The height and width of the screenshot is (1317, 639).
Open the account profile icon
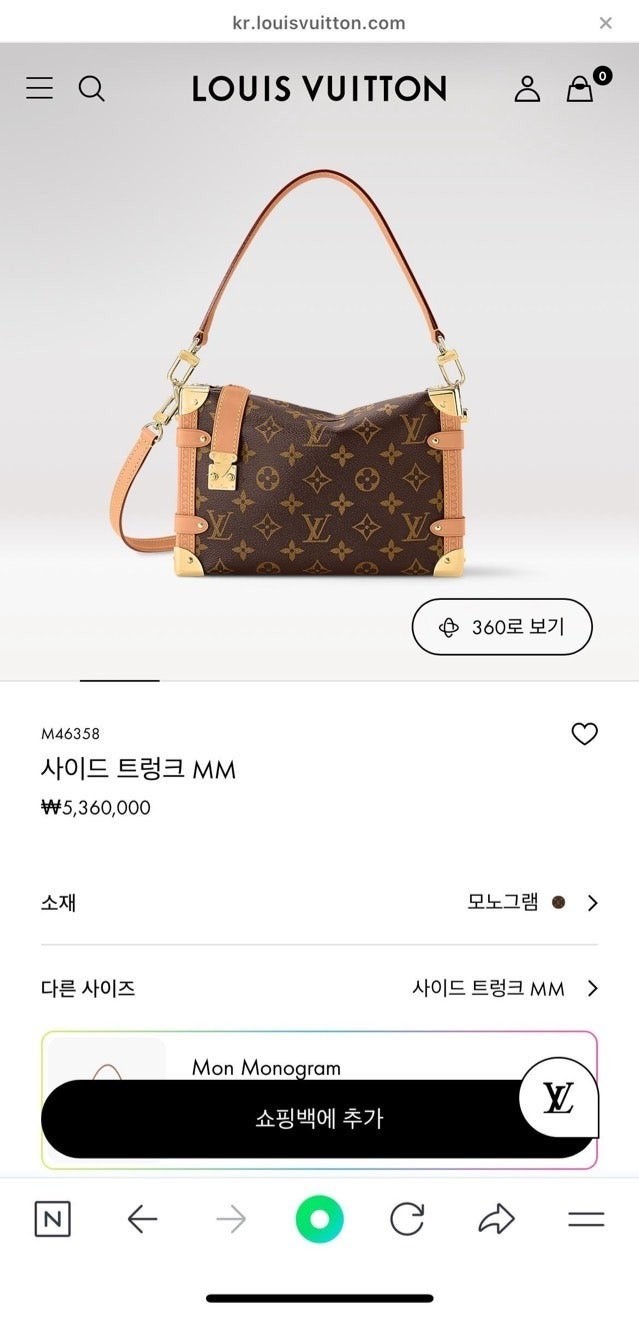(527, 88)
